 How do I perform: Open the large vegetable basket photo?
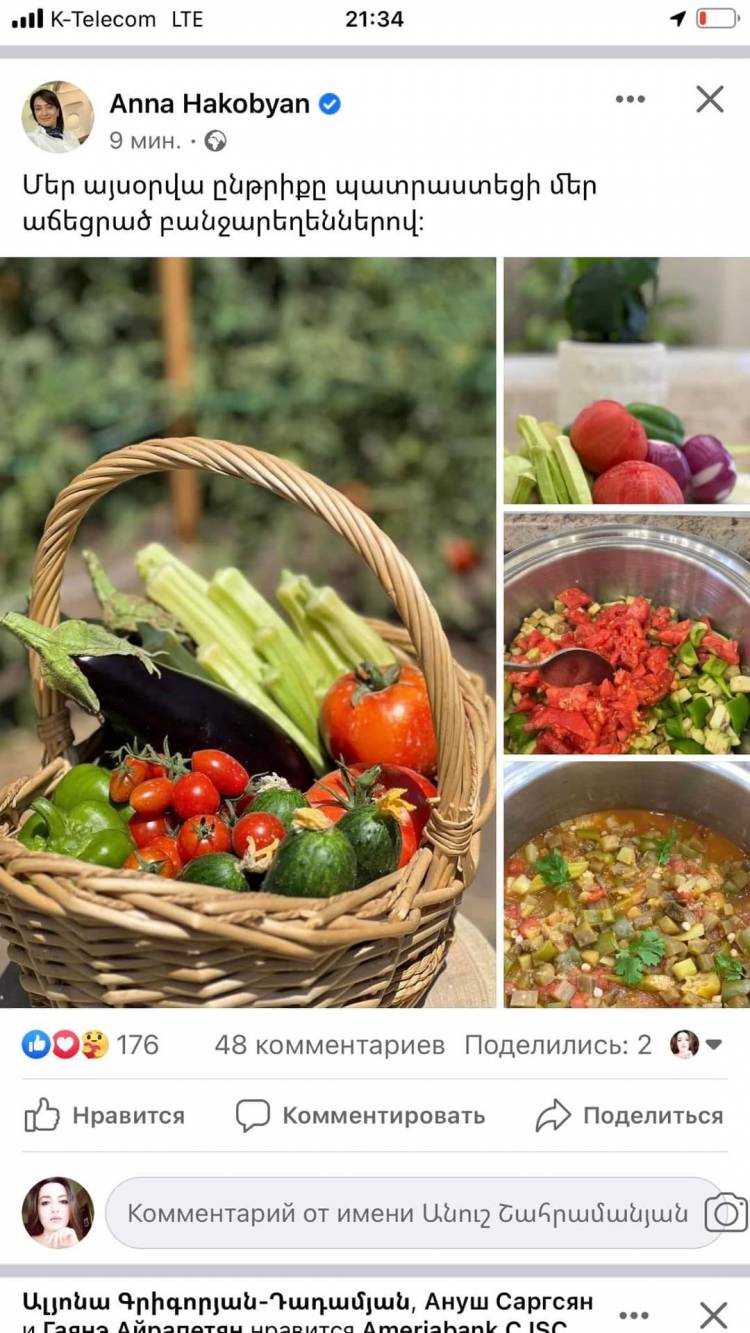[248, 632]
